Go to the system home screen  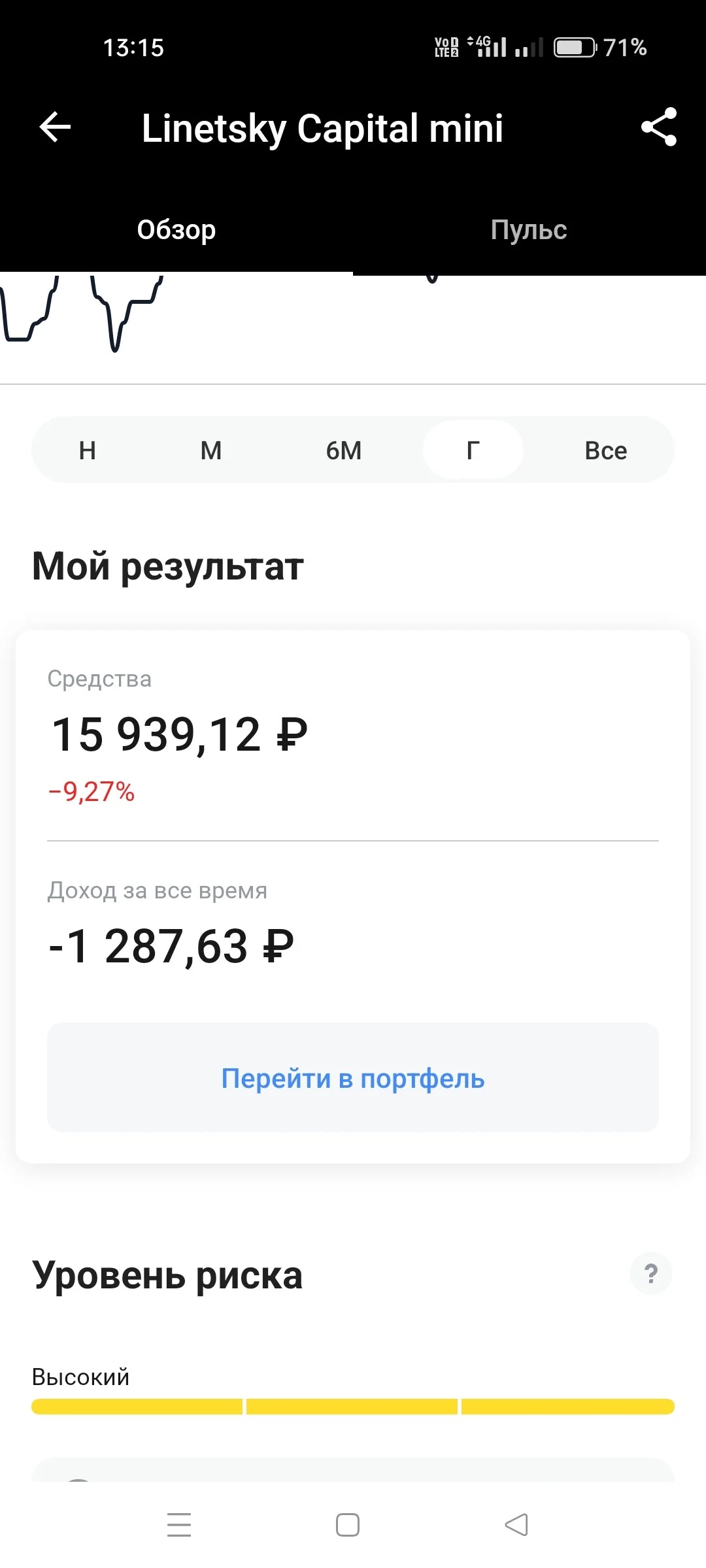(x=348, y=1524)
